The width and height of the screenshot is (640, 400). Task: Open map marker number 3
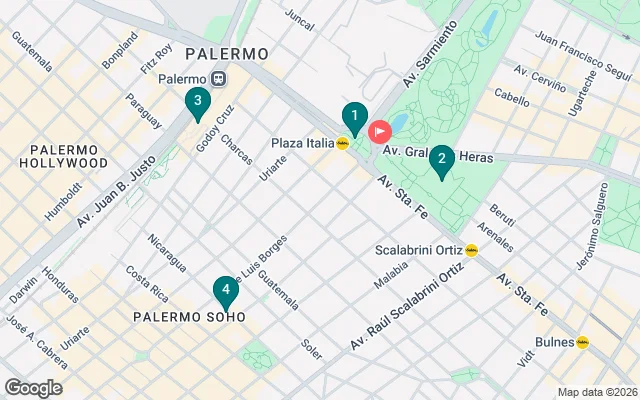click(198, 102)
